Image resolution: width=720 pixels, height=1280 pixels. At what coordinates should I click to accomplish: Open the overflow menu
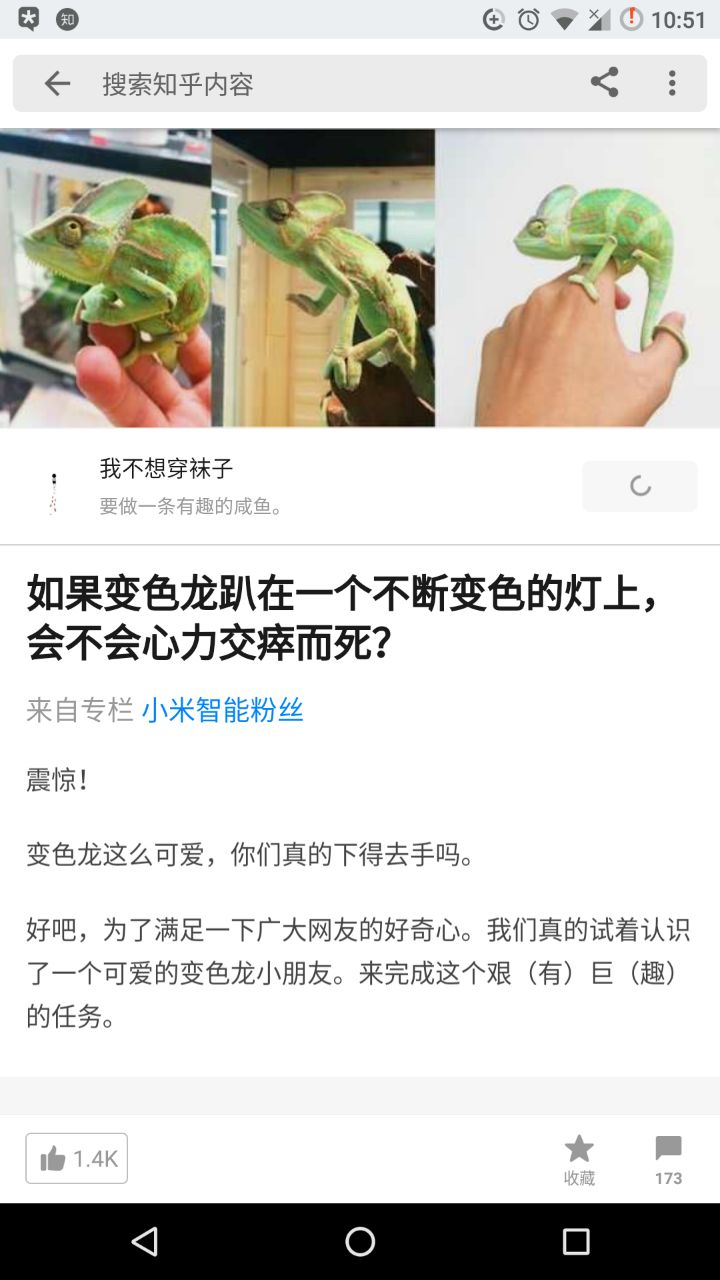[x=672, y=83]
